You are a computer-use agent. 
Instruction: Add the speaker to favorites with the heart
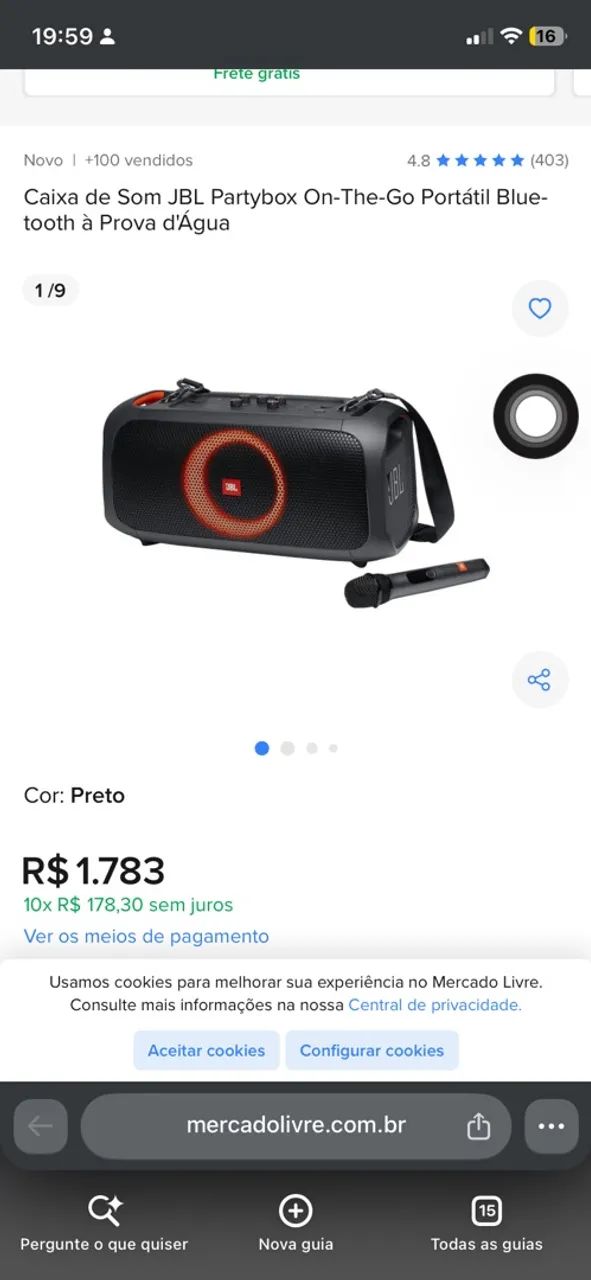540,309
